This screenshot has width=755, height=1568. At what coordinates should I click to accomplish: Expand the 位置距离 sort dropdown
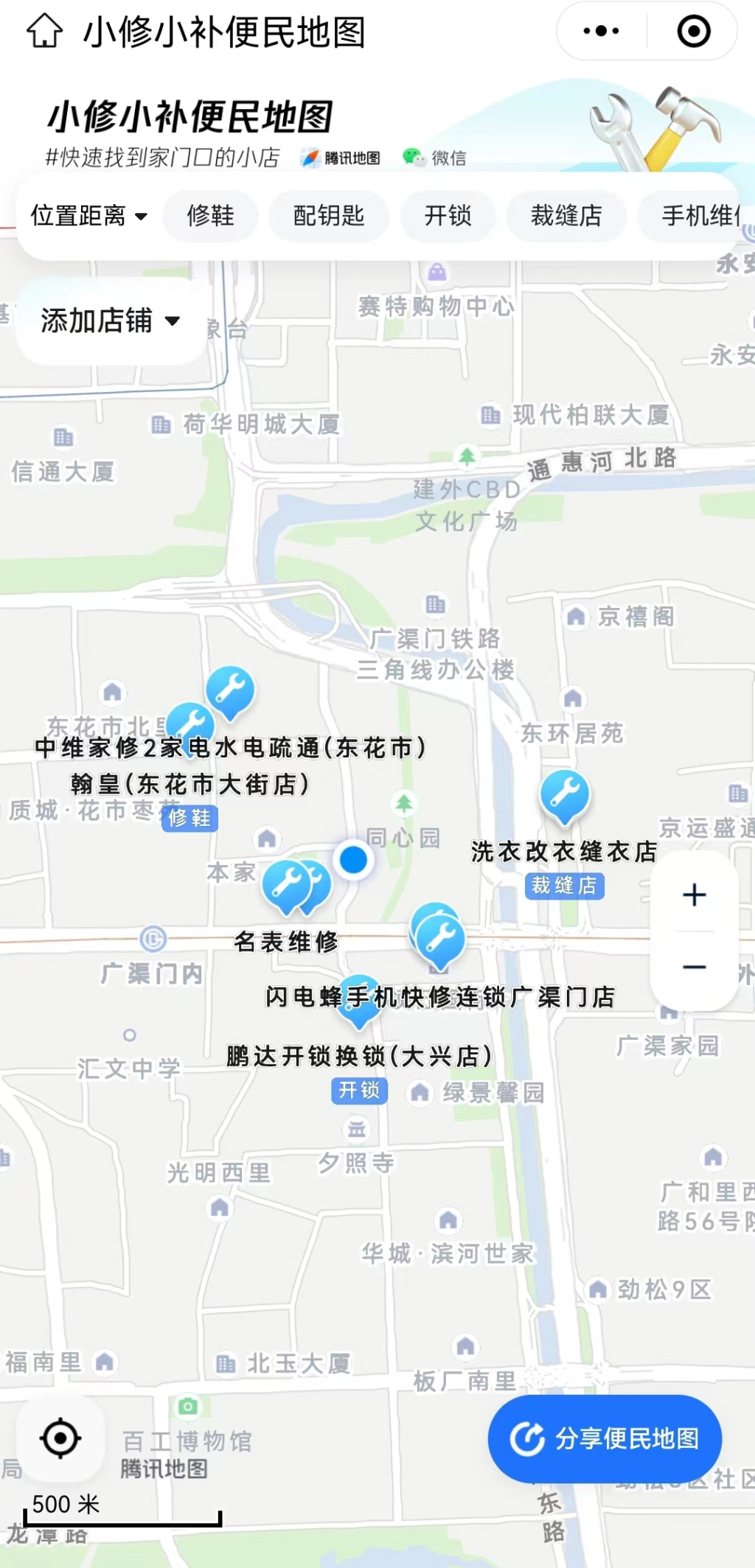(88, 216)
